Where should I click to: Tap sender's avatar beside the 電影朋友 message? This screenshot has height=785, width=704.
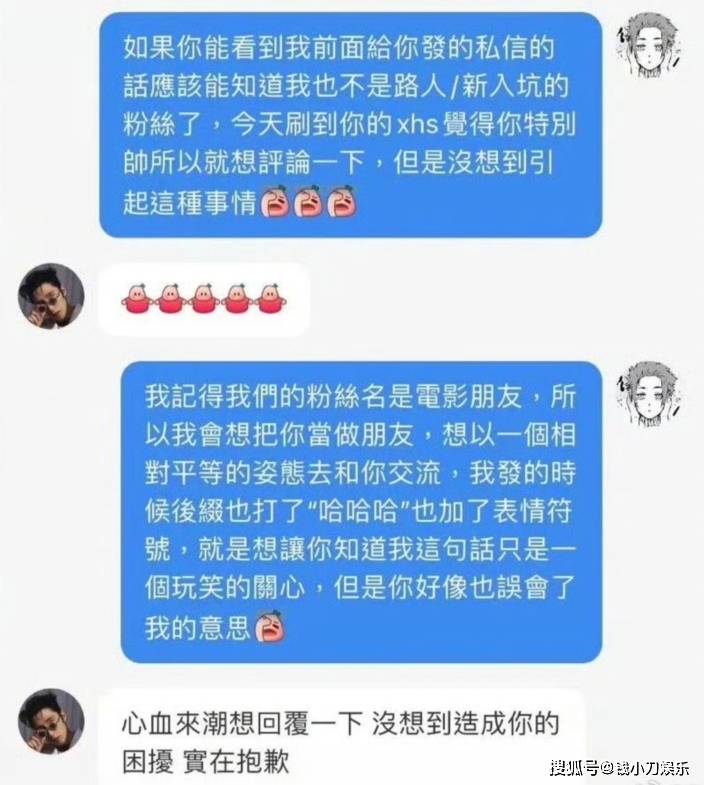tap(649, 394)
